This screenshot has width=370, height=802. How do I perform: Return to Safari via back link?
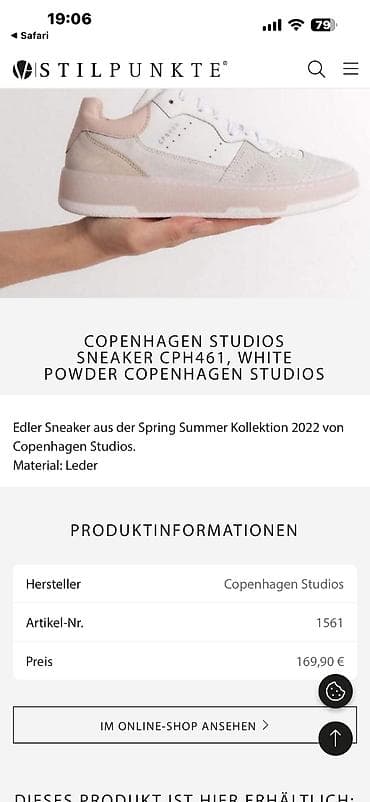coord(30,36)
